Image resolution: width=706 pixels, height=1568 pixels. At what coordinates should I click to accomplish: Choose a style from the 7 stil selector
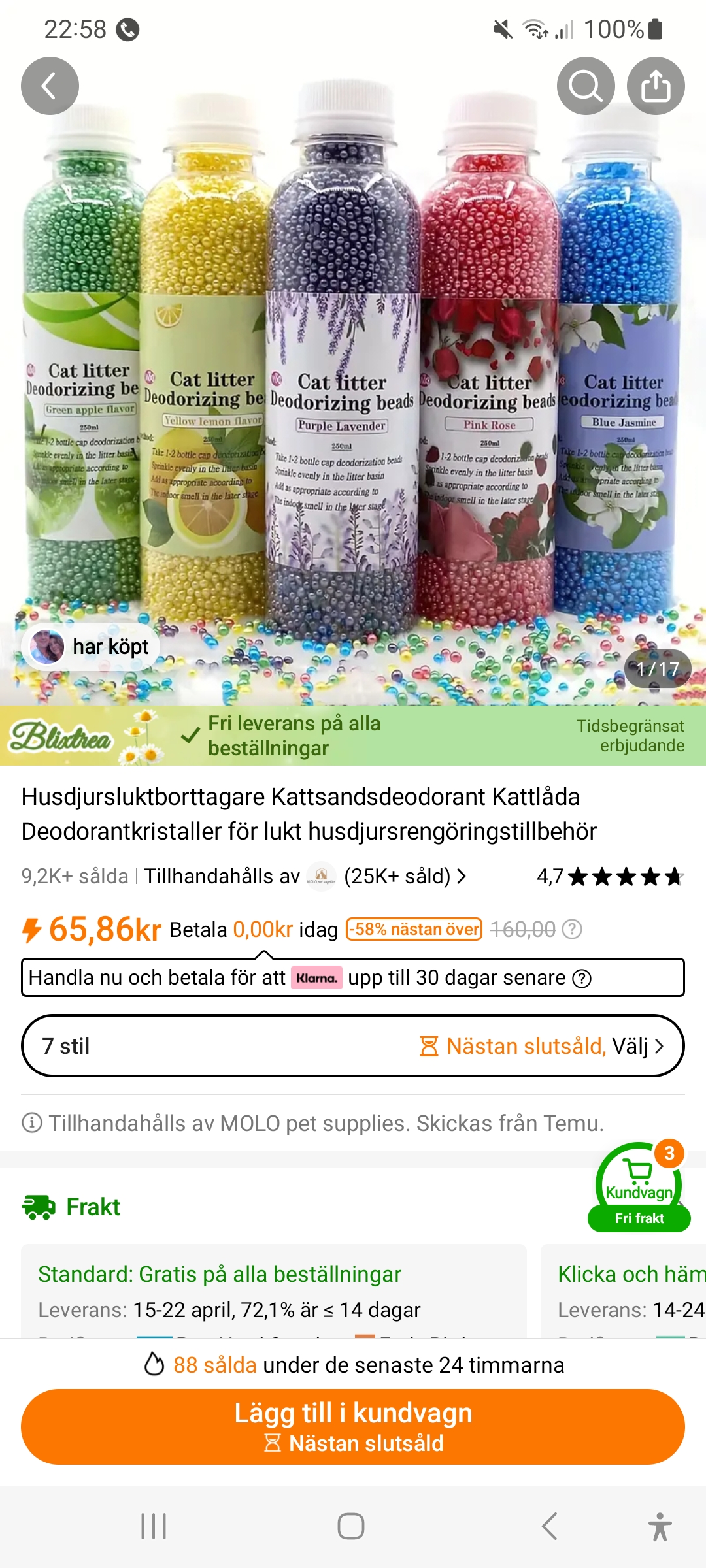(x=353, y=1046)
